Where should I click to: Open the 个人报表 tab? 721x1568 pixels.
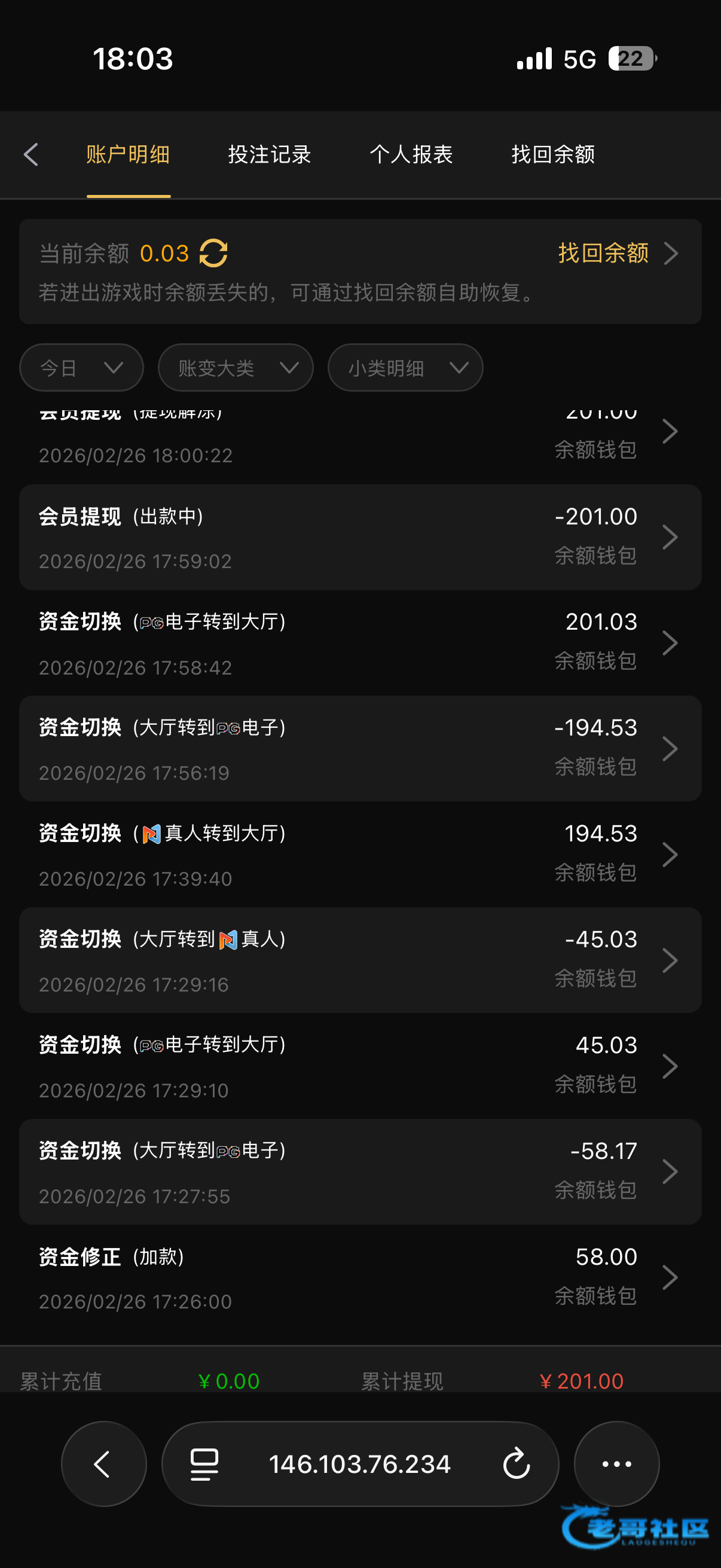pyautogui.click(x=411, y=155)
